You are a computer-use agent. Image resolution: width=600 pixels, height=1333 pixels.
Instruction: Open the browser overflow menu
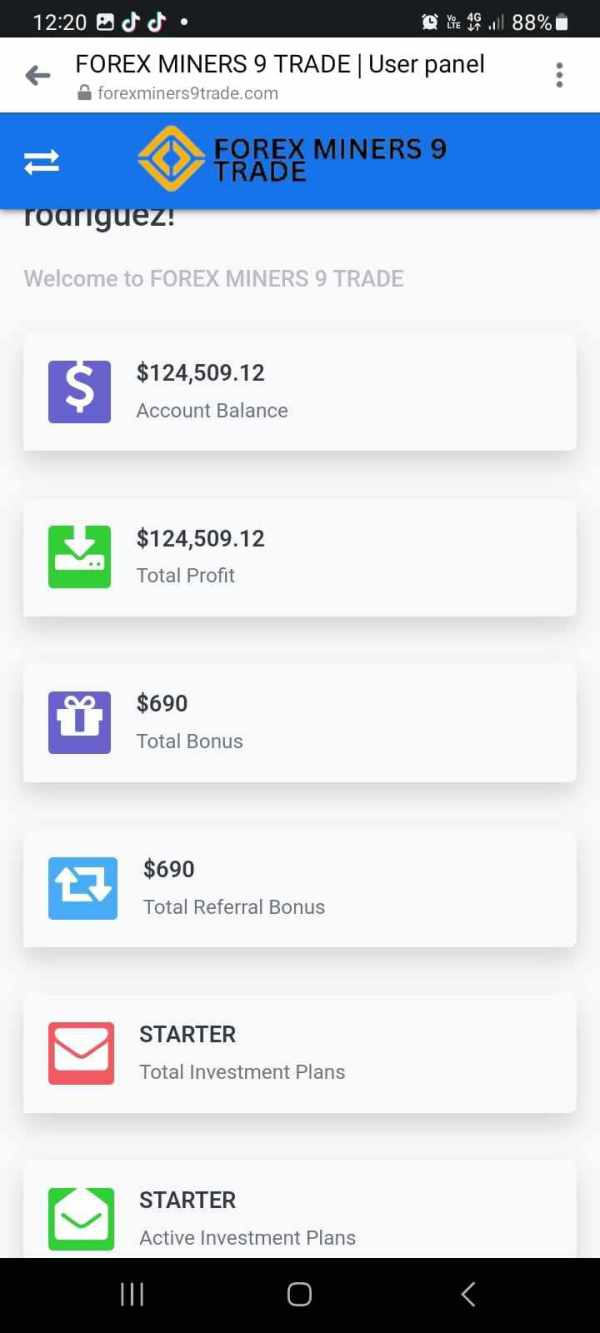[x=559, y=75]
